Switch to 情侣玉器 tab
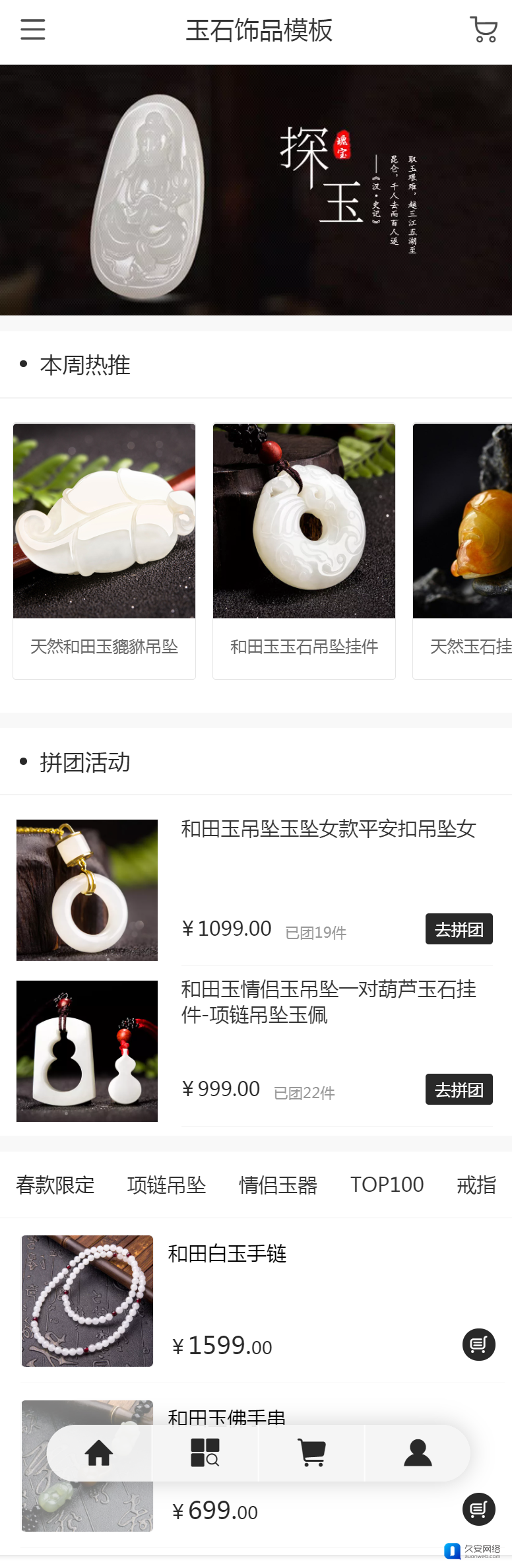The image size is (512, 1568). (278, 1185)
